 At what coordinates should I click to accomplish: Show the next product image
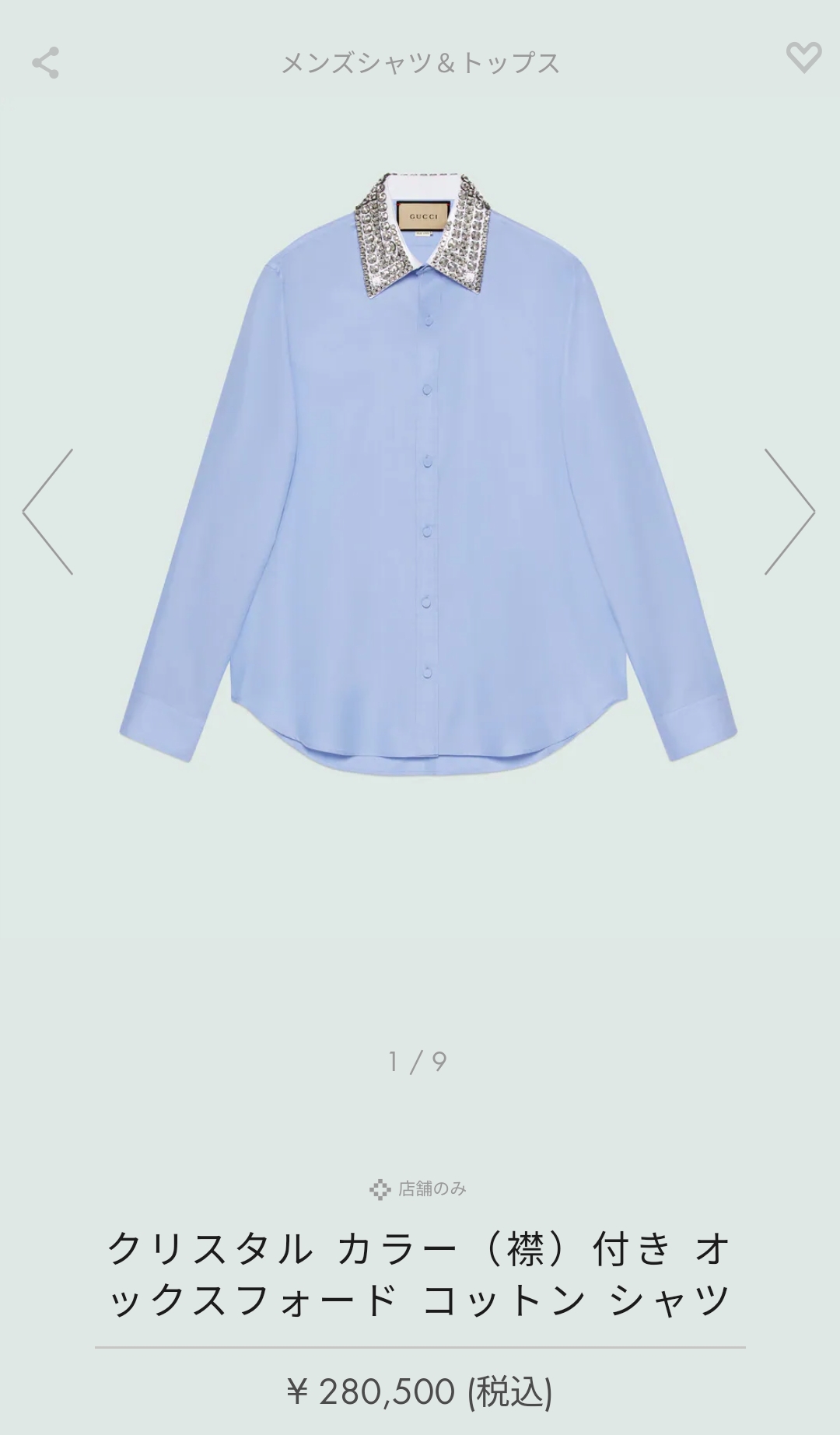click(x=789, y=512)
